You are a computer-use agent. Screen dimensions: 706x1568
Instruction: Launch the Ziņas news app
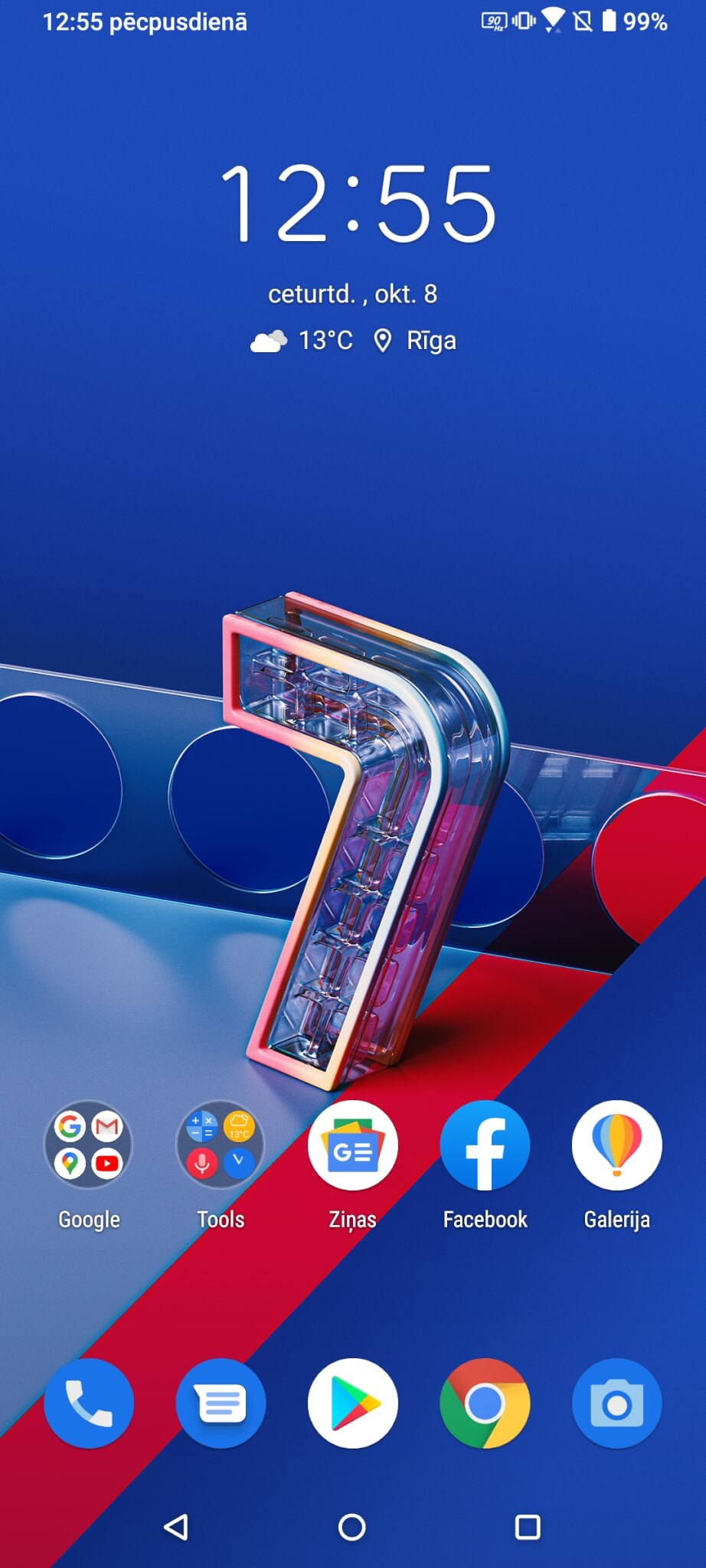coord(352,1145)
